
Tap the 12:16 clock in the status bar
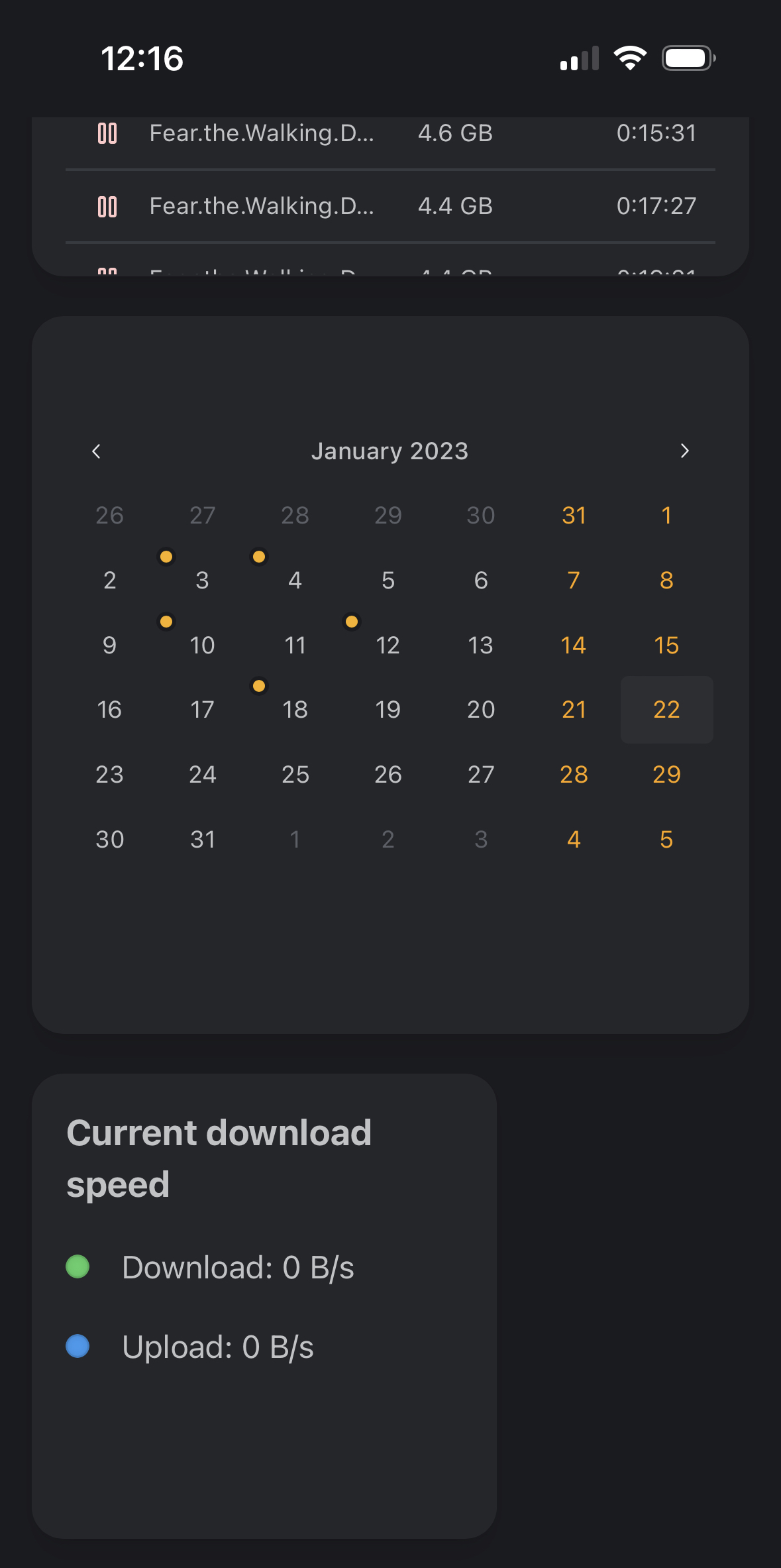(141, 58)
